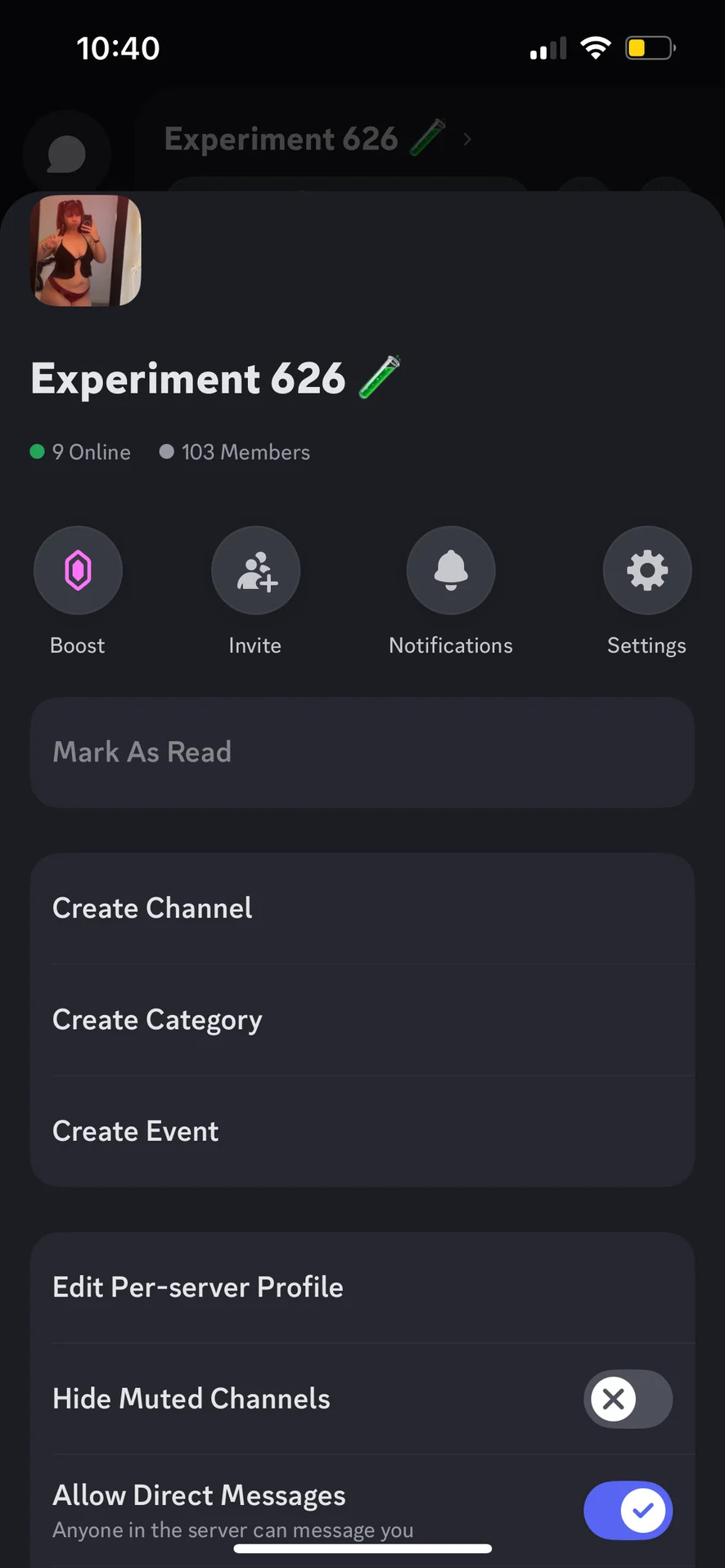Choose Create Channel
The image size is (725, 1568).
coord(362,909)
